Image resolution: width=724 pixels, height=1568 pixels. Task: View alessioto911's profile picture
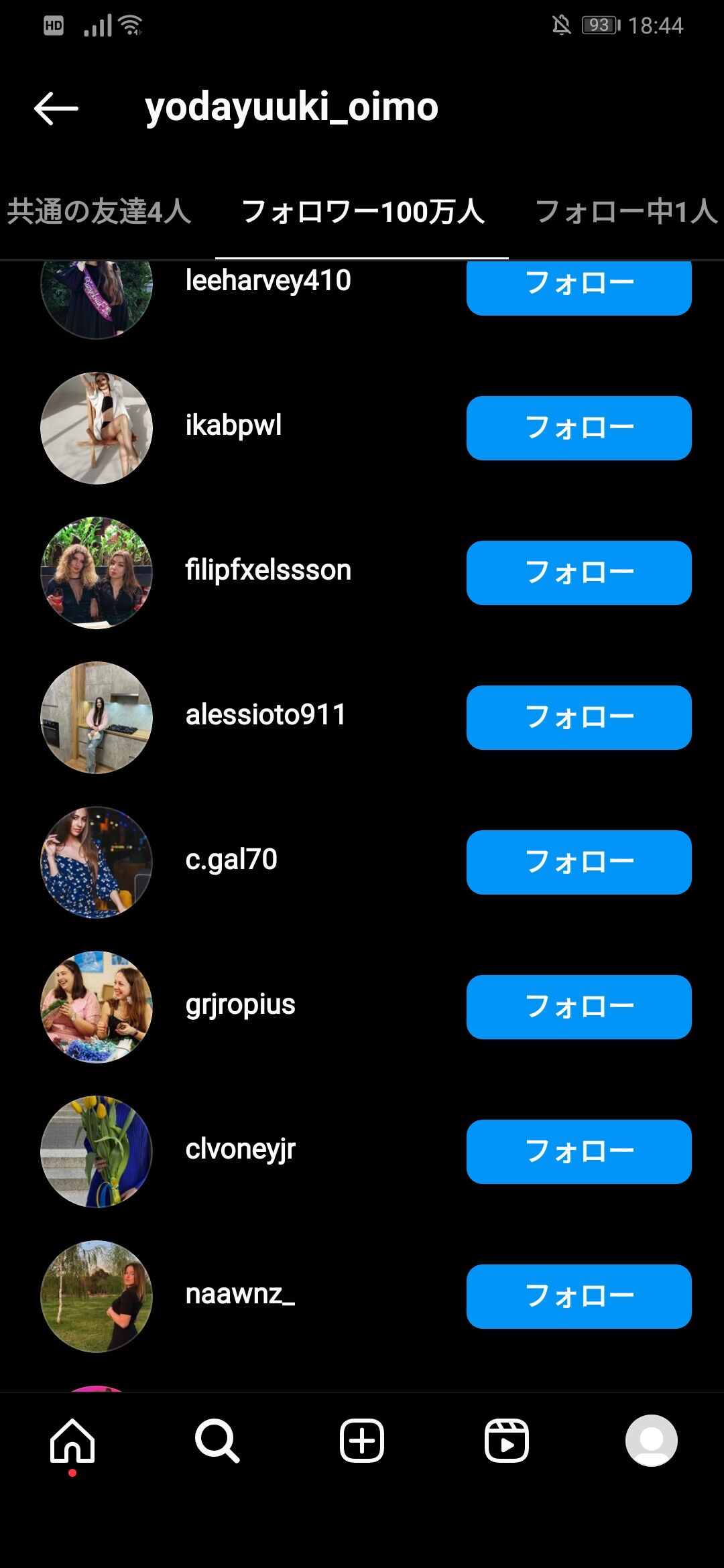click(x=97, y=718)
